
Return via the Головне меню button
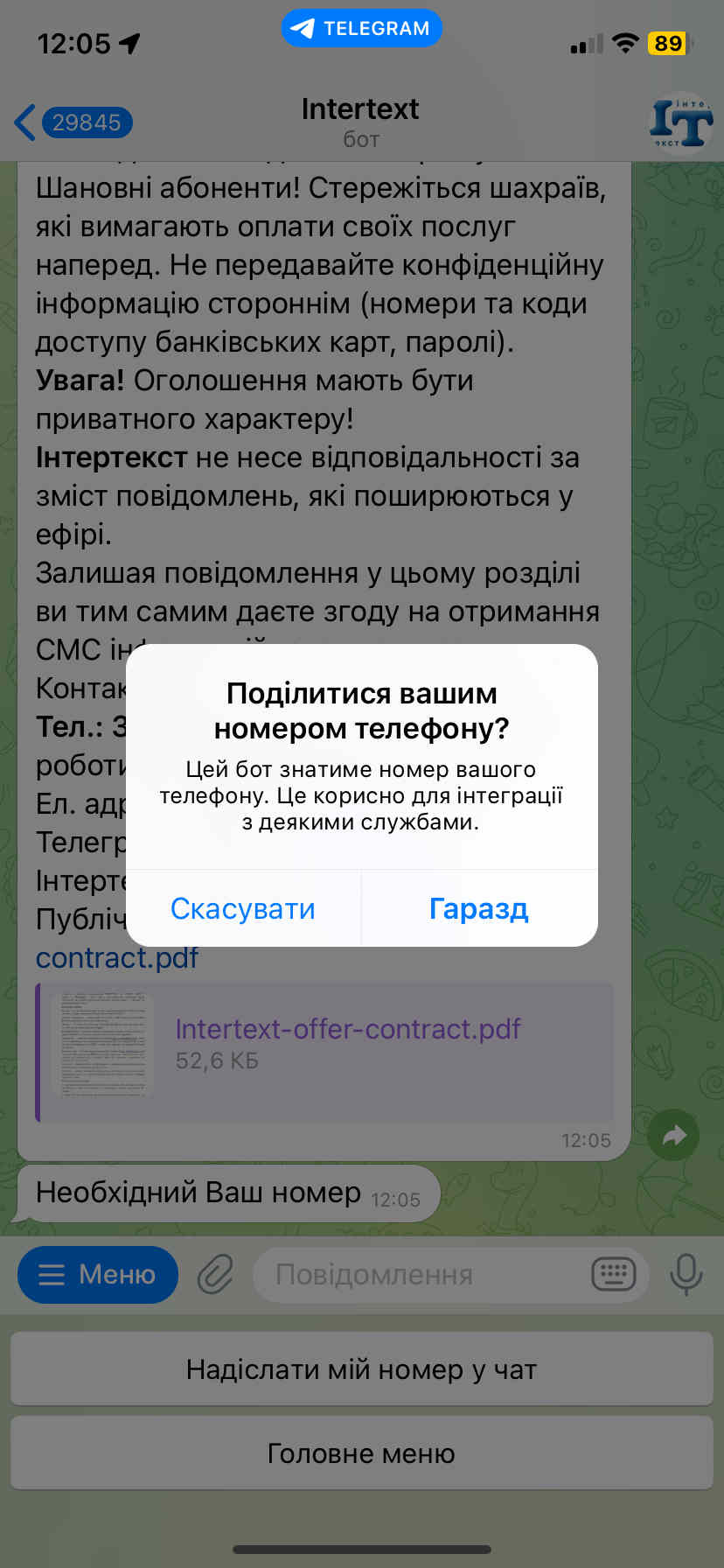click(x=362, y=1453)
